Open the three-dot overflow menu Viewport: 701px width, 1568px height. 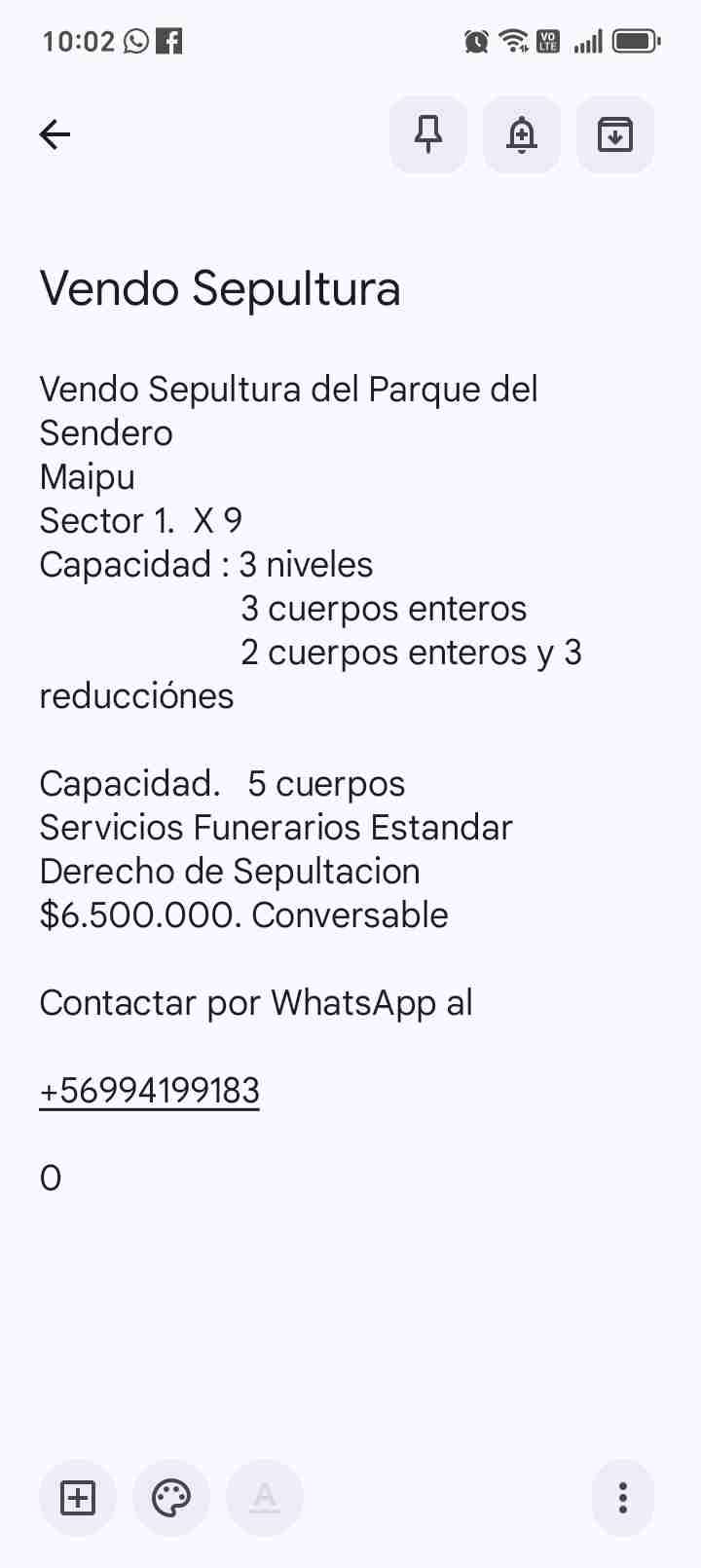click(623, 1497)
